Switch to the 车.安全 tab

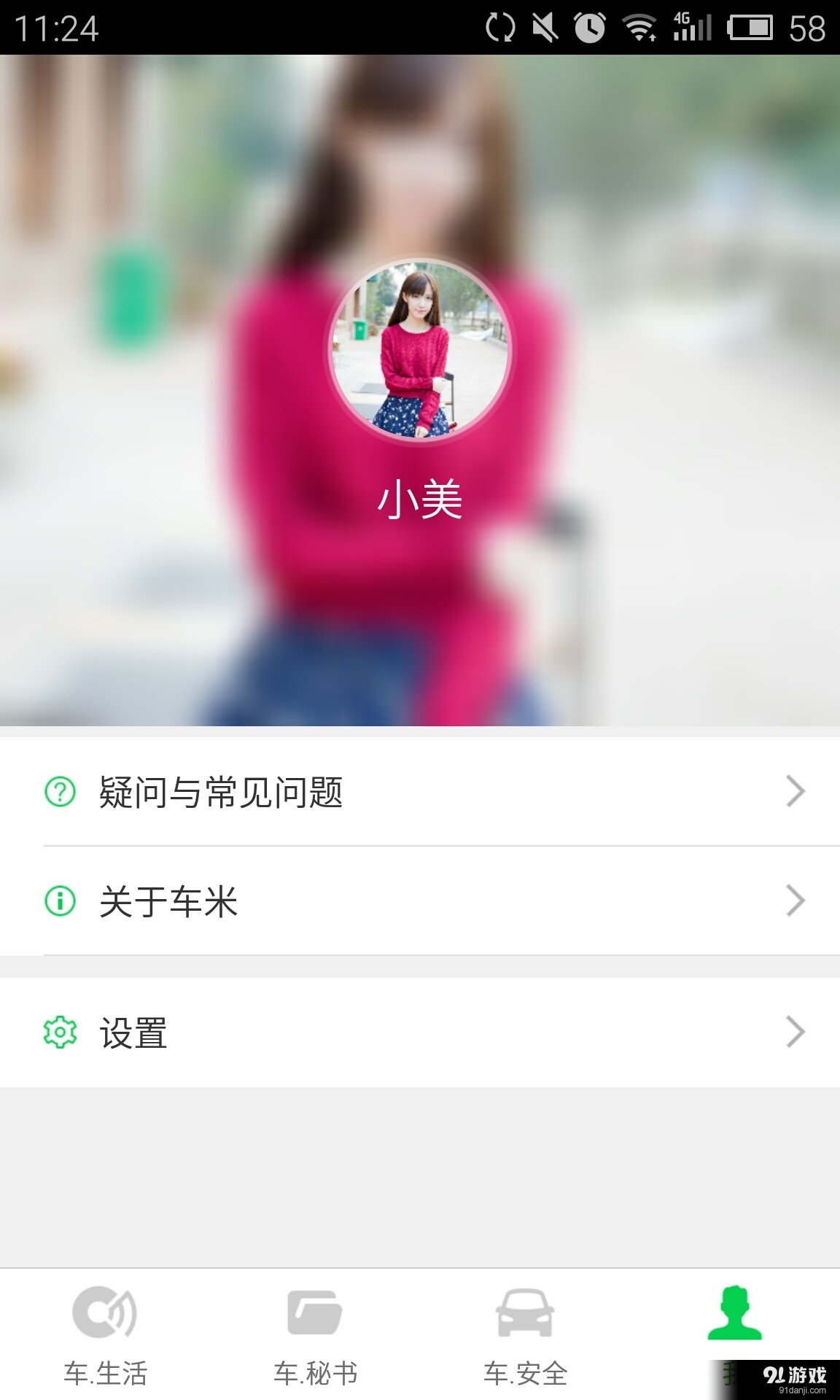(x=525, y=1334)
